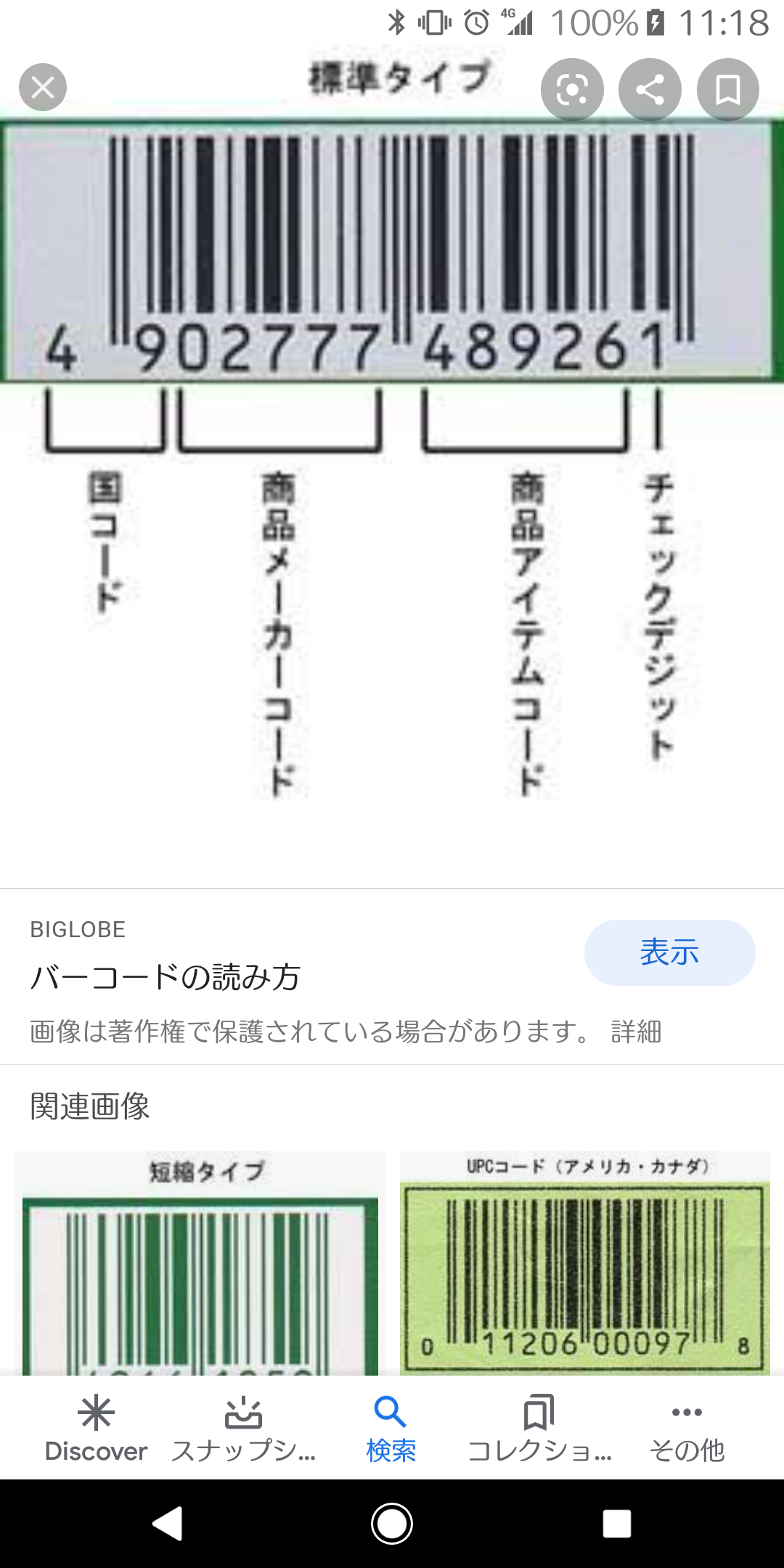784x1568 pixels.
Task: Open the 詳細 copyright link
Action: [636, 1032]
